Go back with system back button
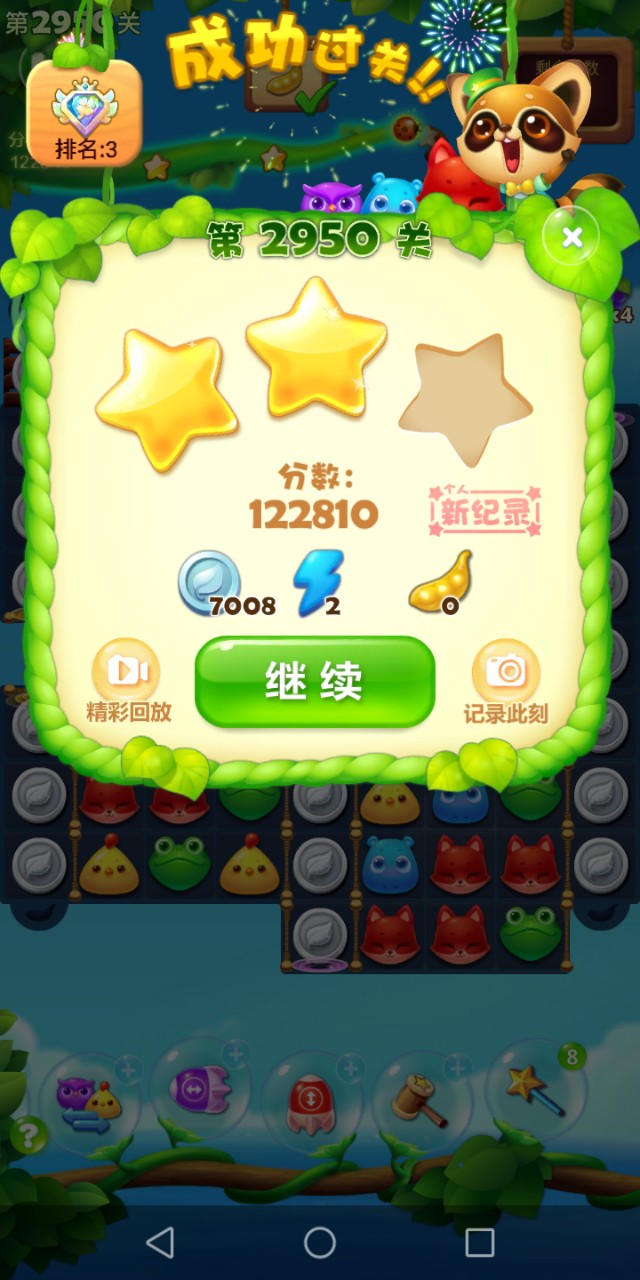Image resolution: width=640 pixels, height=1280 pixels. click(160, 1242)
